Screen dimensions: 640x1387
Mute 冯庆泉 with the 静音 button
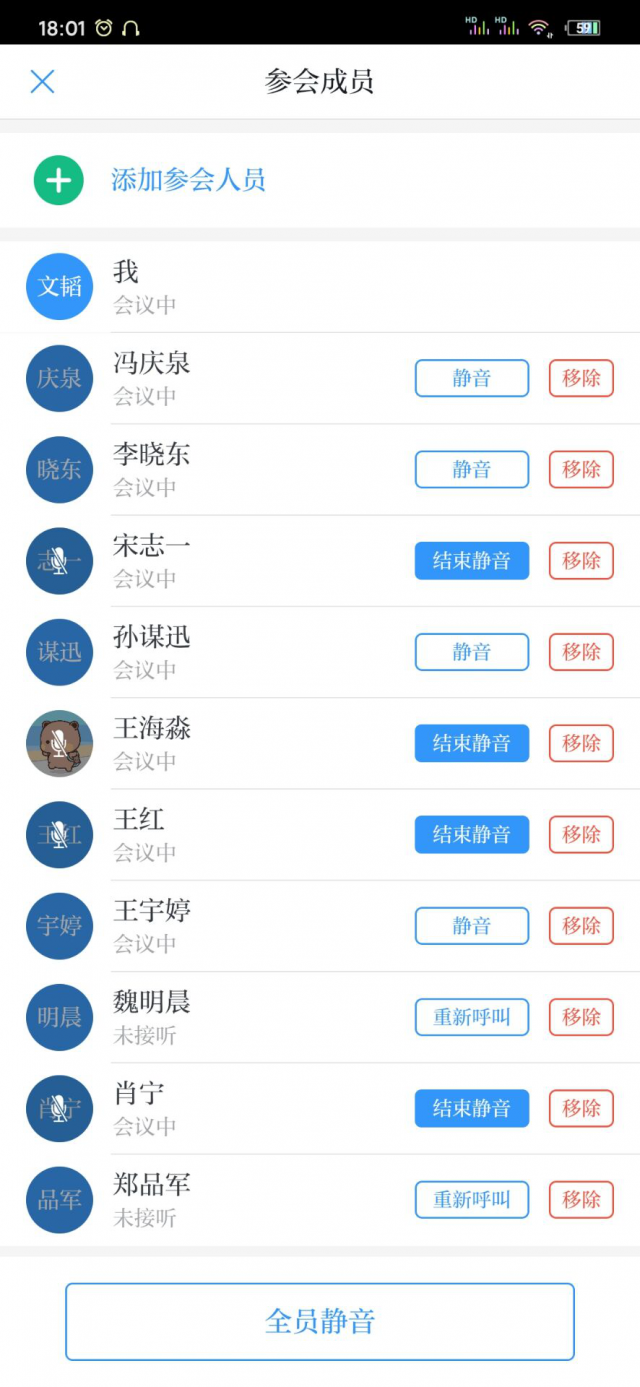(471, 379)
